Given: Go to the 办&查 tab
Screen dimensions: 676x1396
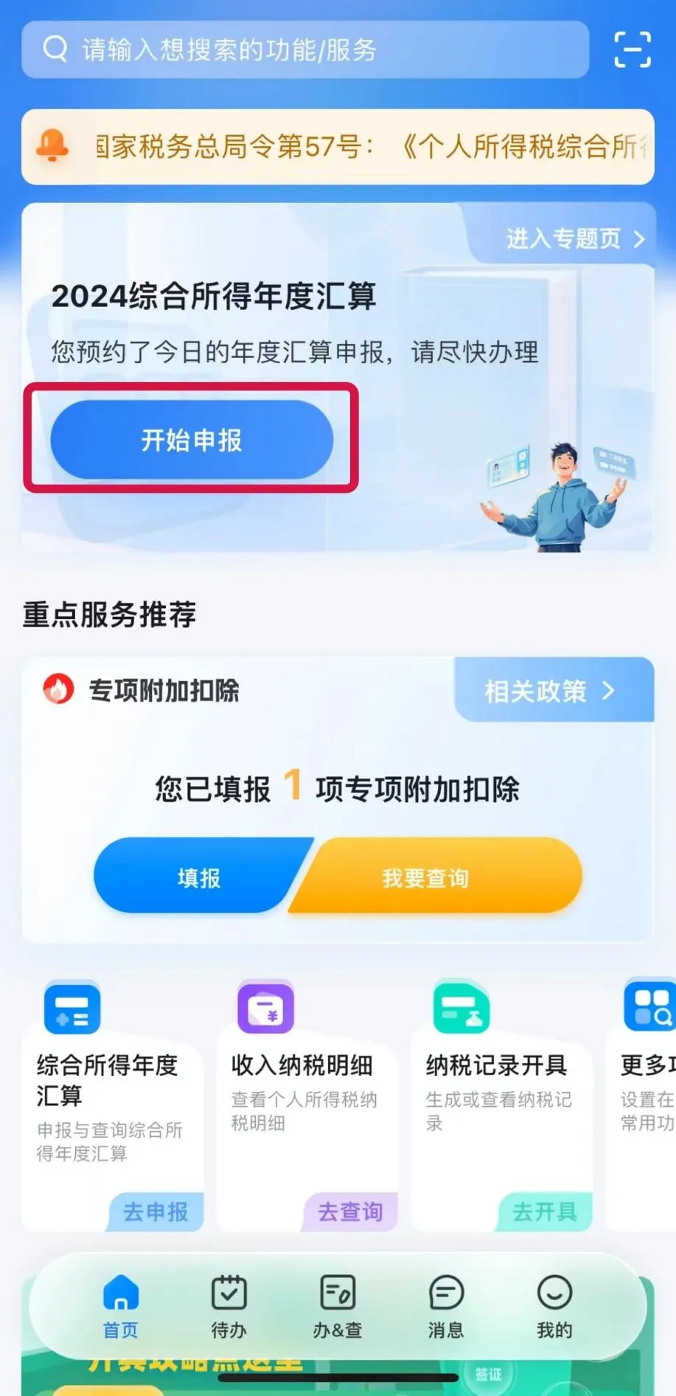Looking at the screenshot, I should (337, 1307).
